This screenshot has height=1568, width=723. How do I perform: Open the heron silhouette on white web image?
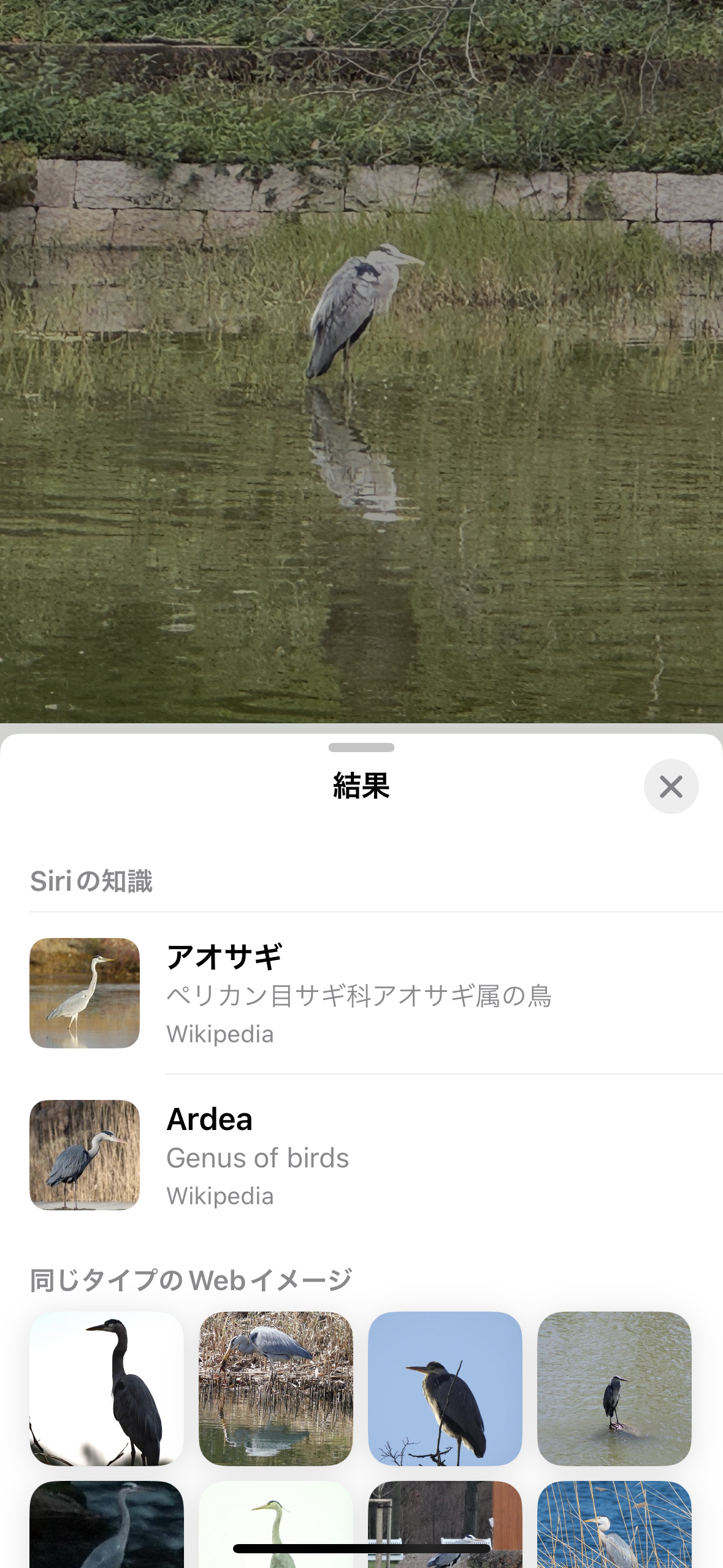coord(107,1389)
